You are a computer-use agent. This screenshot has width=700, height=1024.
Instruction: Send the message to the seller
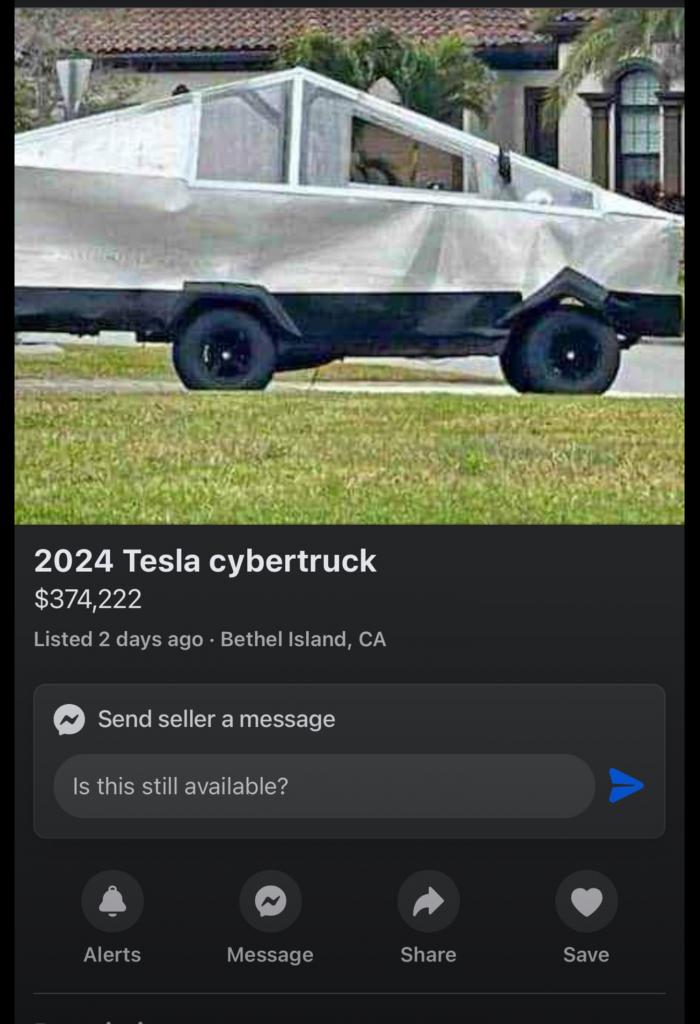pyautogui.click(x=626, y=786)
